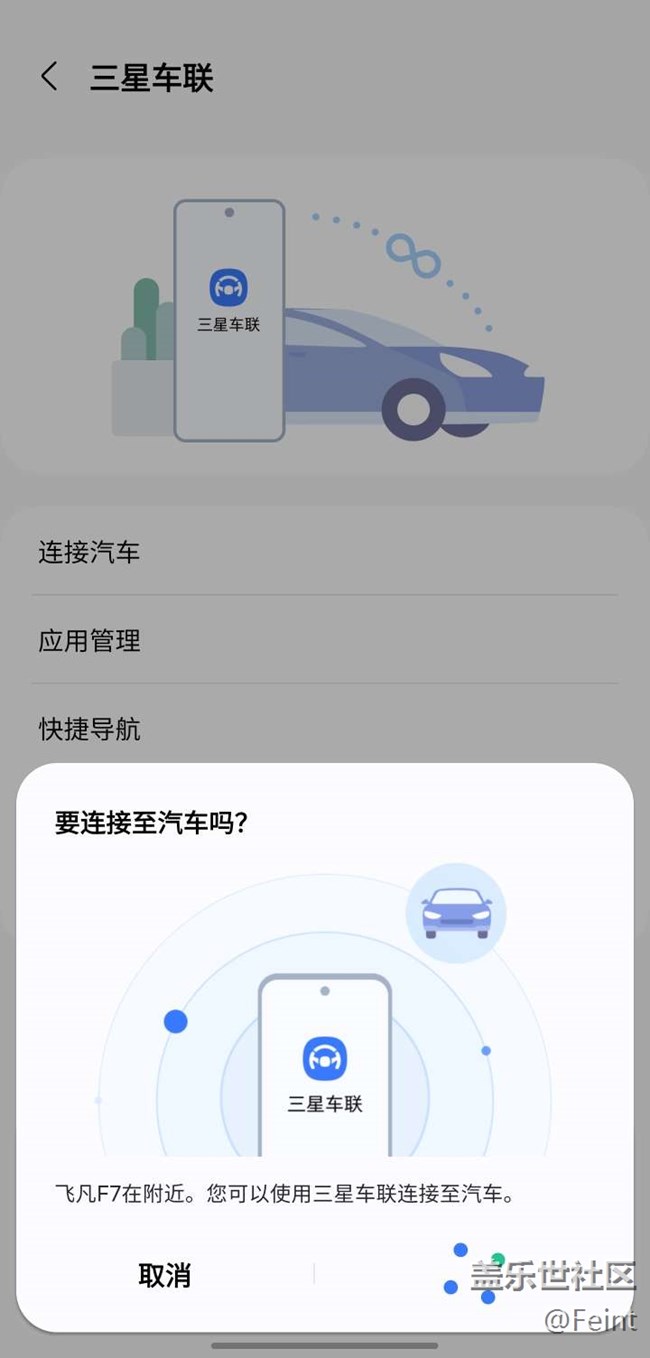Cancel the connect-to-car dialog
The width and height of the screenshot is (650, 1358).
tap(165, 1275)
